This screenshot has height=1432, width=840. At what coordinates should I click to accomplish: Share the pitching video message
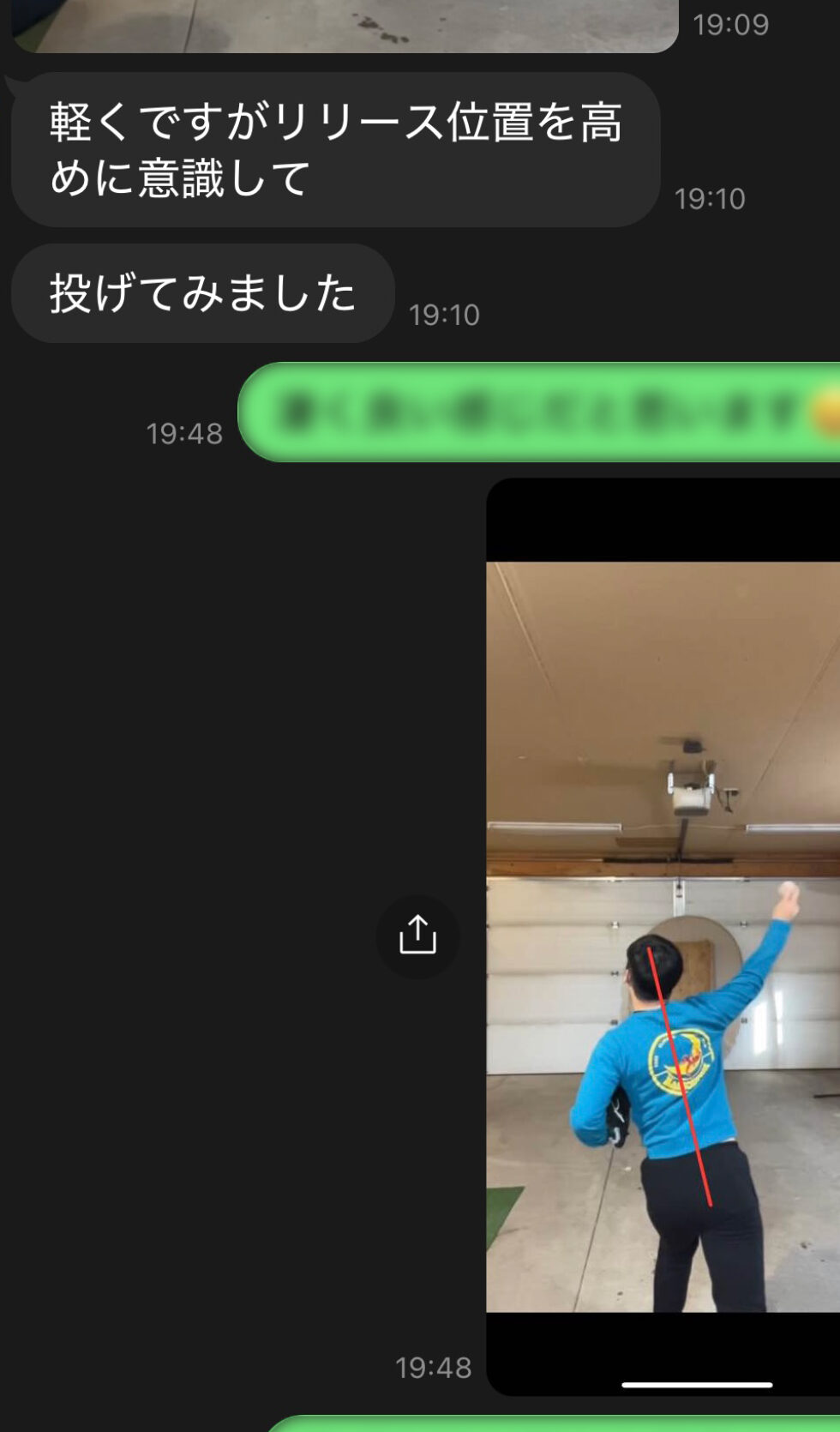point(417,936)
